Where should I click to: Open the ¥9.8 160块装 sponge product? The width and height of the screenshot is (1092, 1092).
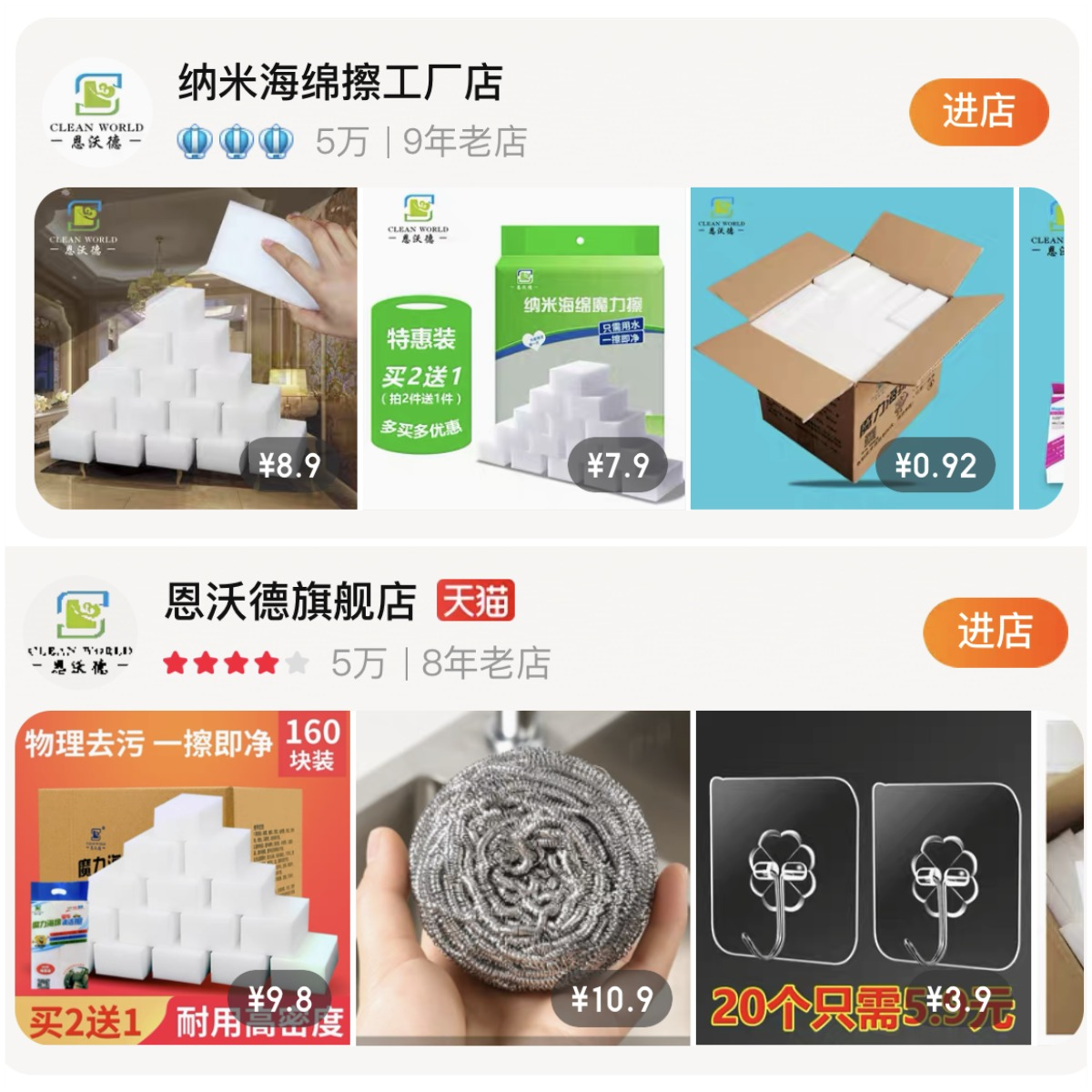pos(183,877)
